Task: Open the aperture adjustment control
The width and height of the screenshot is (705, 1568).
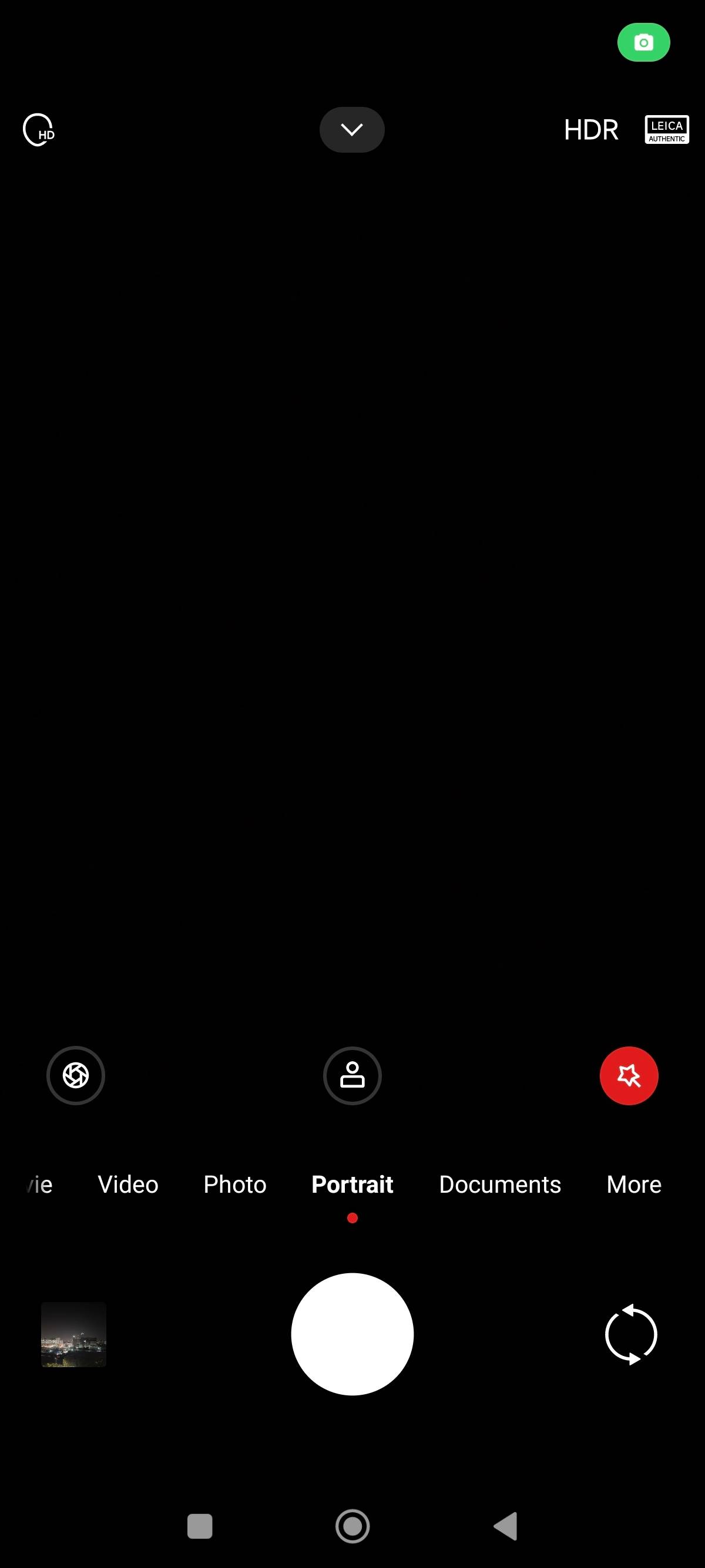Action: 76,1075
